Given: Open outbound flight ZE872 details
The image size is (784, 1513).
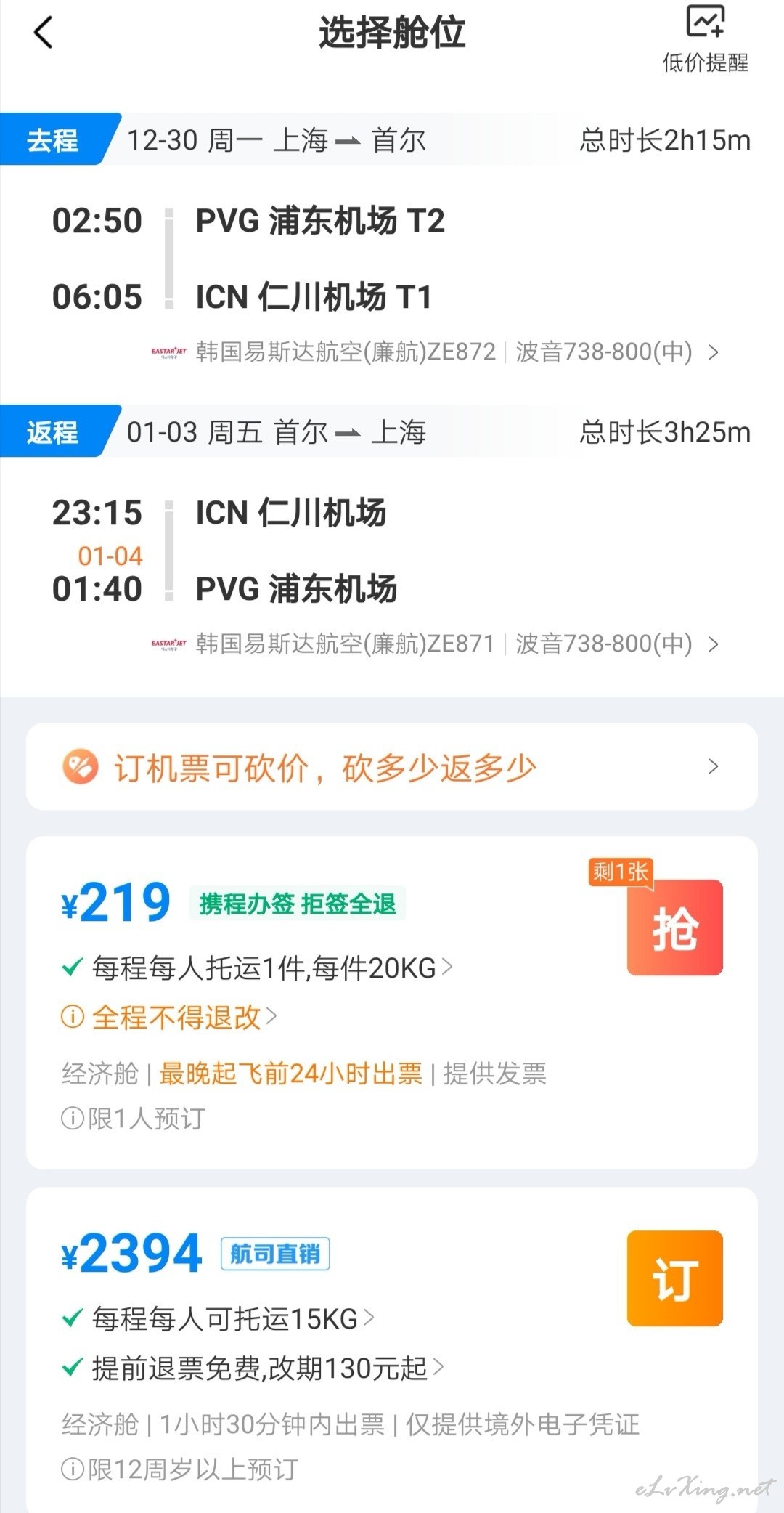Looking at the screenshot, I should pos(436,352).
